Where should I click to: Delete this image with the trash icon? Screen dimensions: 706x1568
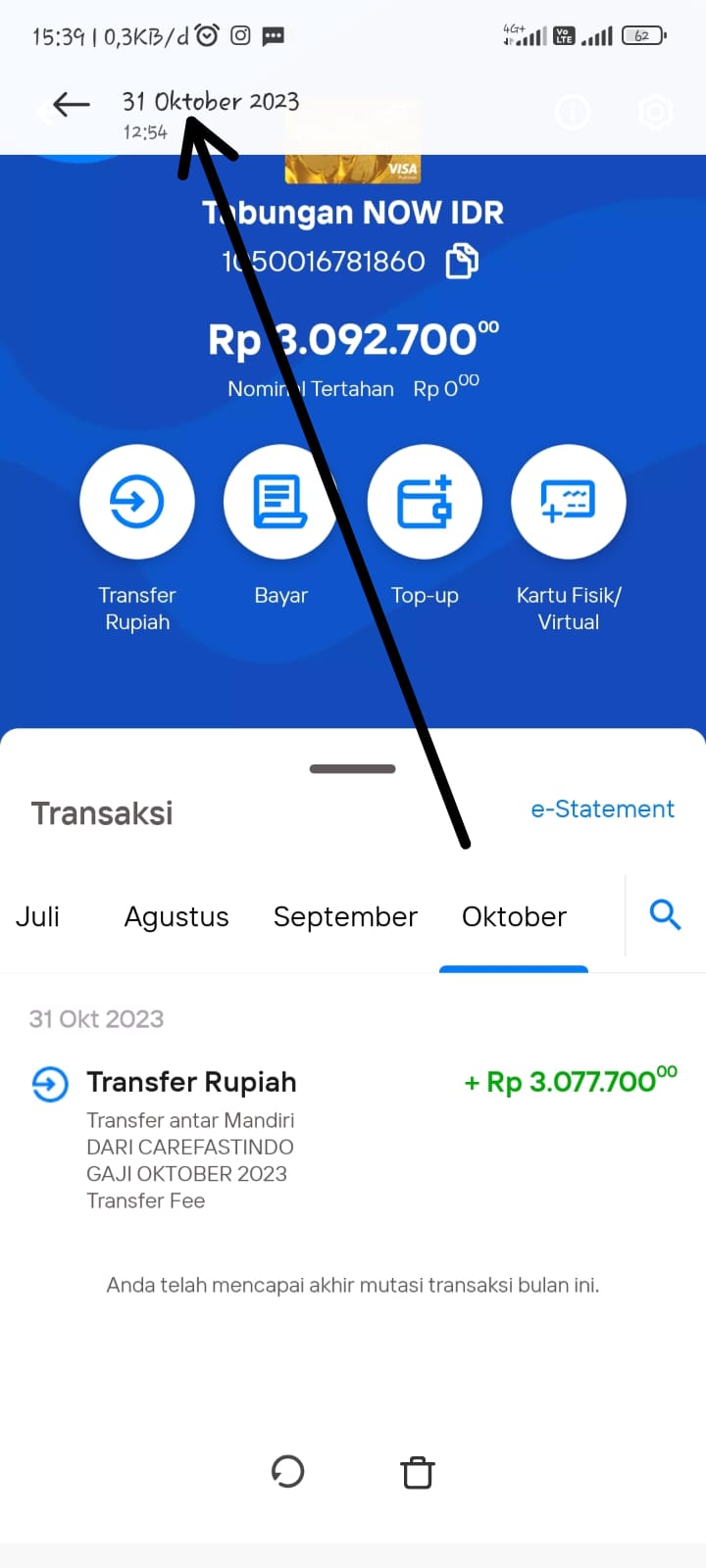(418, 1472)
